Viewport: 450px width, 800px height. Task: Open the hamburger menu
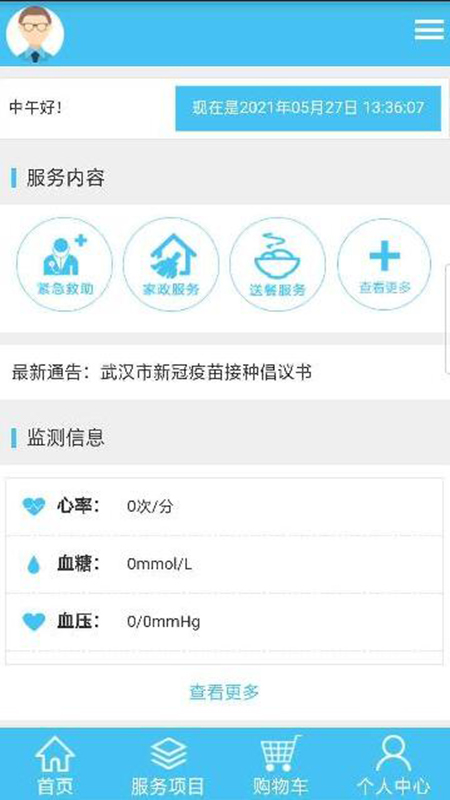click(x=429, y=30)
